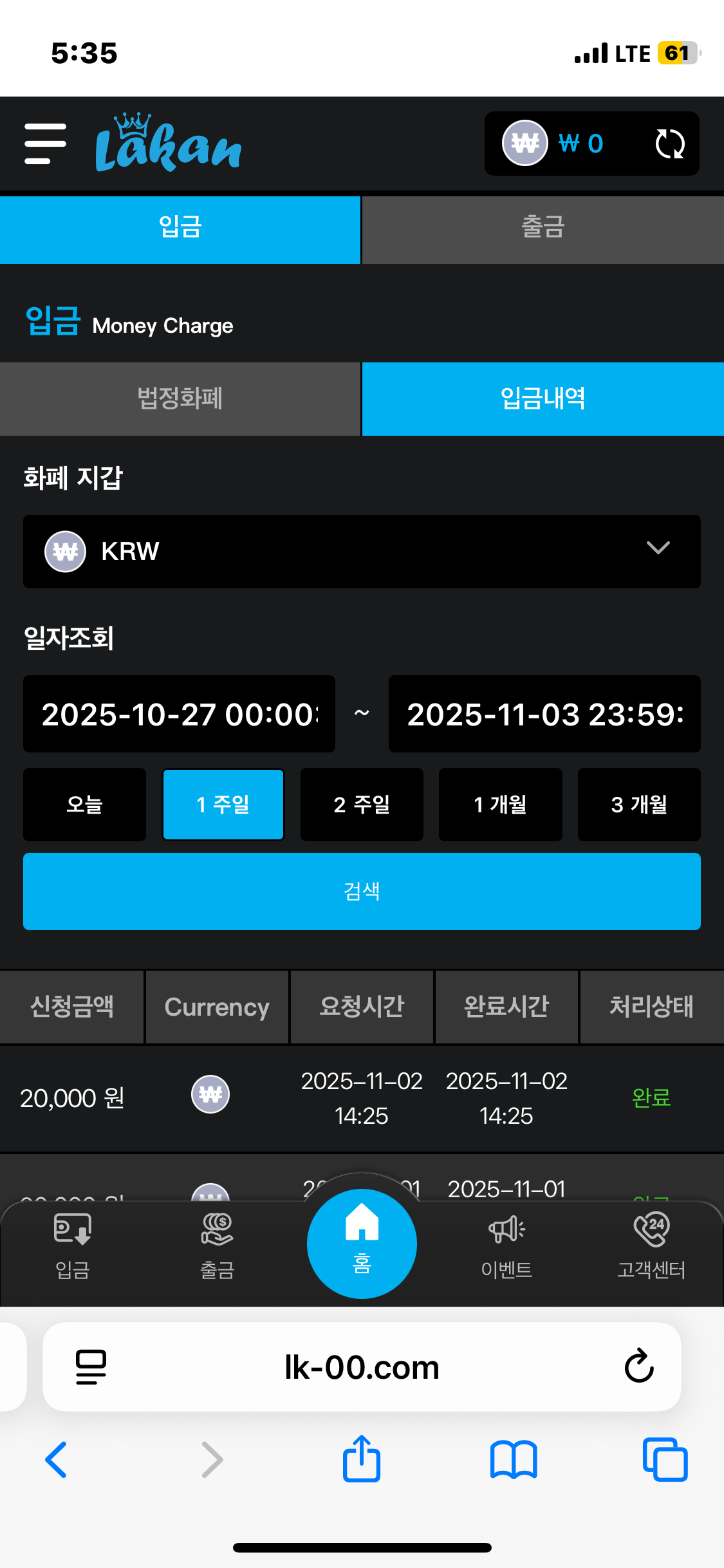Share this page from Safari toolbar
Viewport: 724px width, 1568px height.
click(x=362, y=1459)
